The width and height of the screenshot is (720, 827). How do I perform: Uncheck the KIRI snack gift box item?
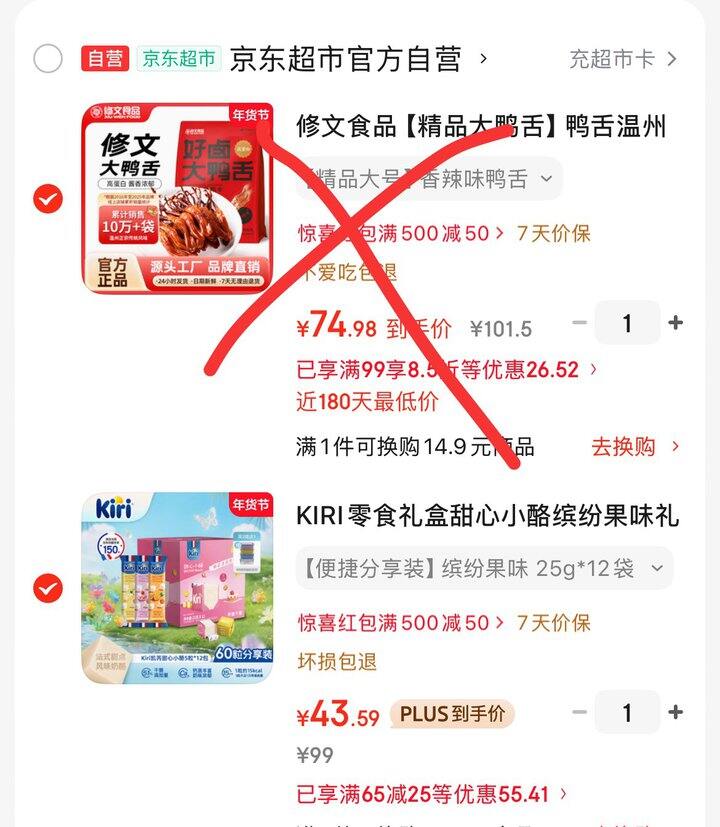(48, 588)
